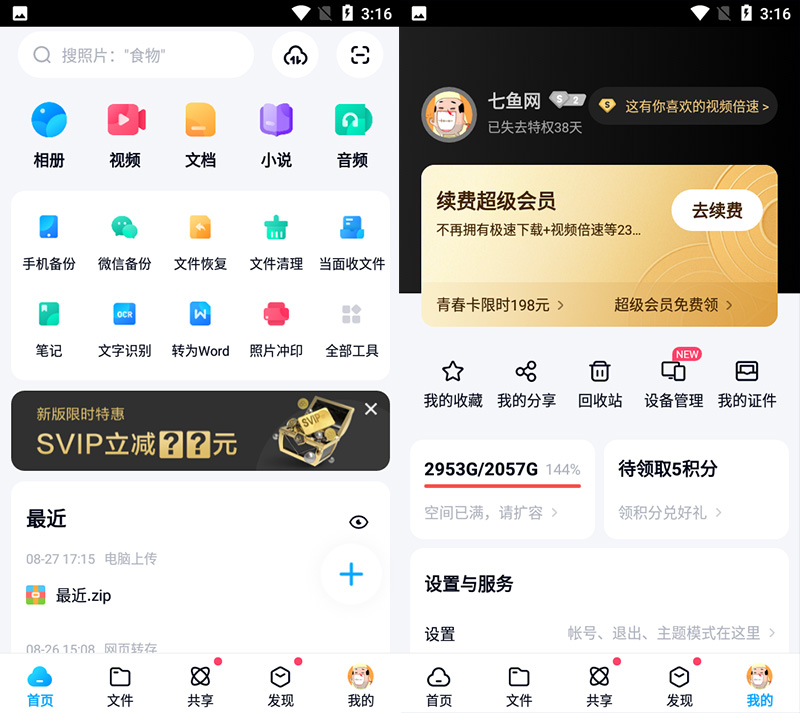800x713 pixels.
Task: Toggle recent files visibility eye
Action: 359,522
